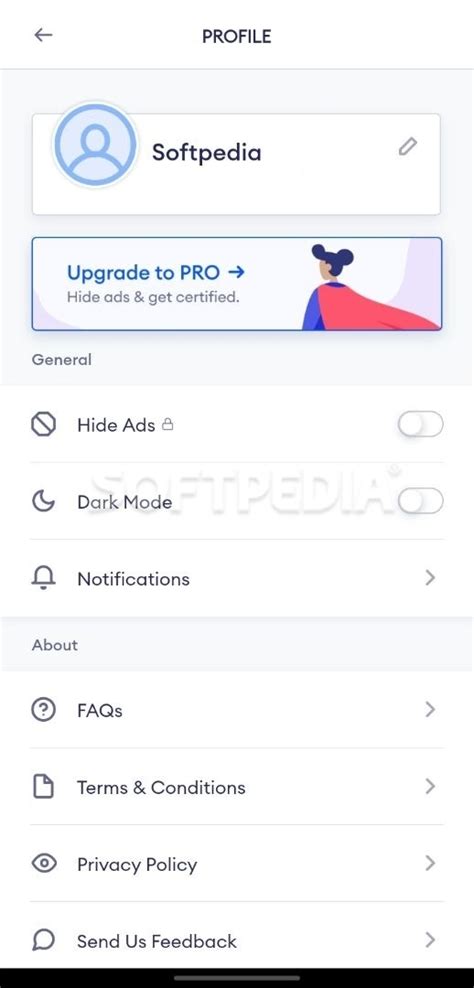The width and height of the screenshot is (474, 988).
Task: Open the Privacy Policy
Action: pyautogui.click(x=237, y=863)
